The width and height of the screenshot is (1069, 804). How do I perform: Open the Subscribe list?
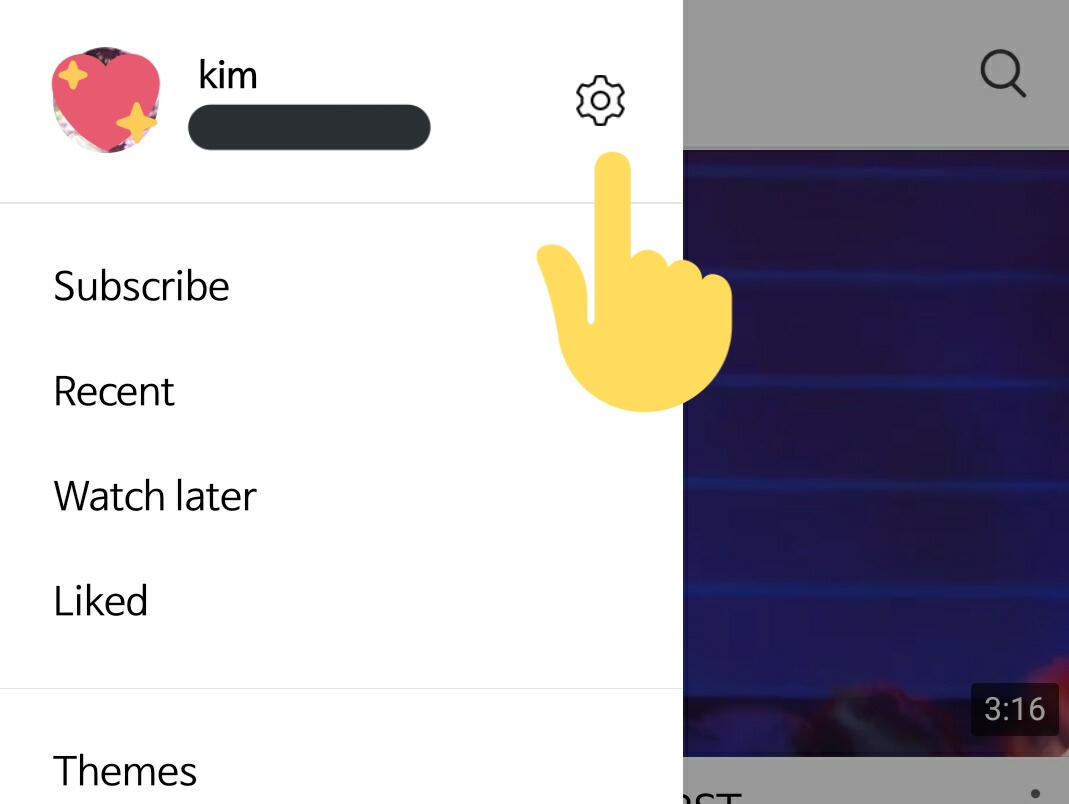141,286
